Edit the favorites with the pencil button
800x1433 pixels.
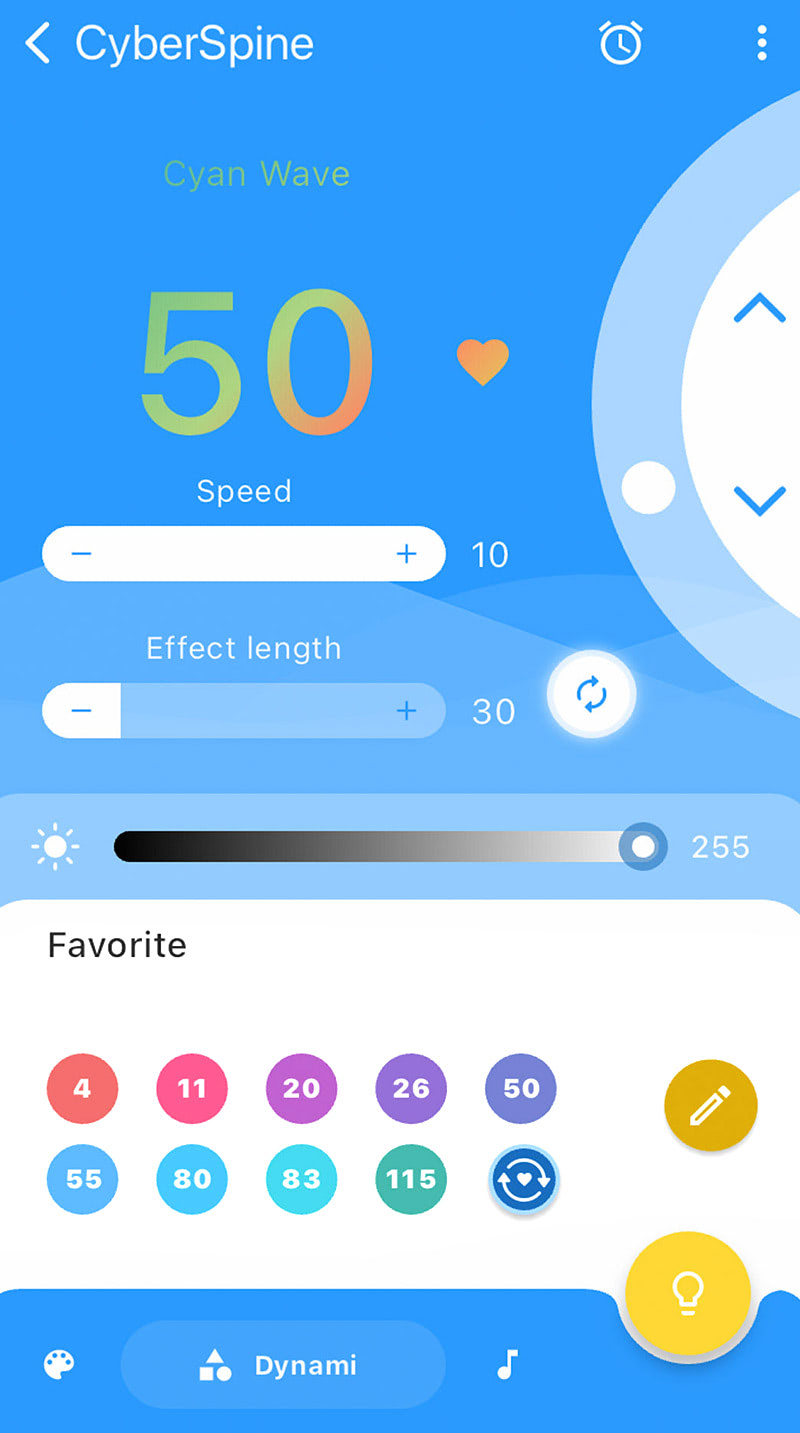711,1105
